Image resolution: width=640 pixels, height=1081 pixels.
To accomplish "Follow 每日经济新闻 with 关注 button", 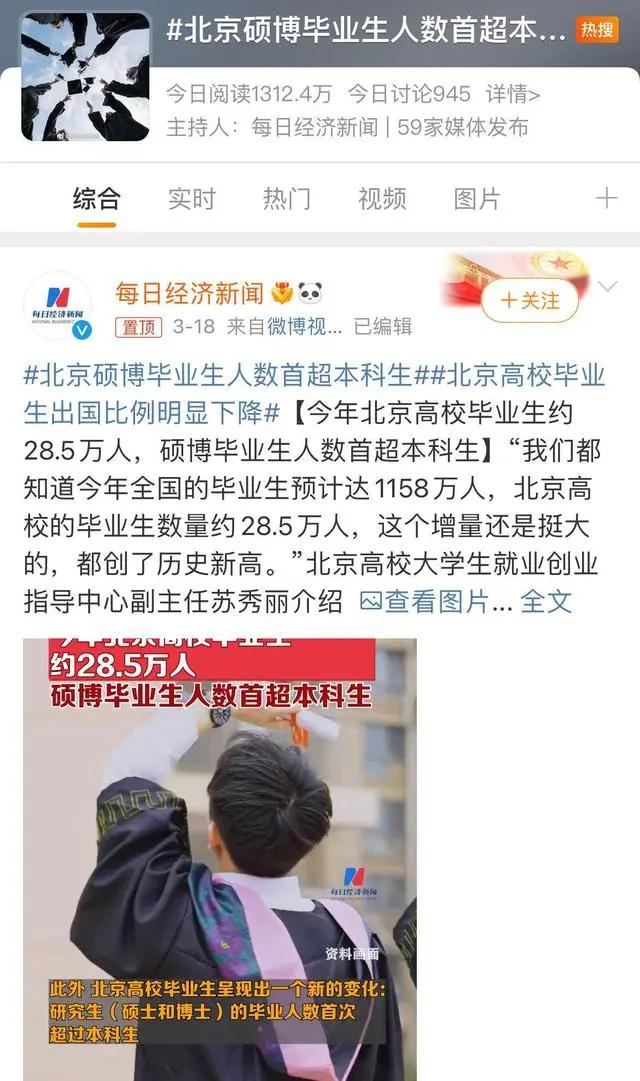I will (530, 300).
